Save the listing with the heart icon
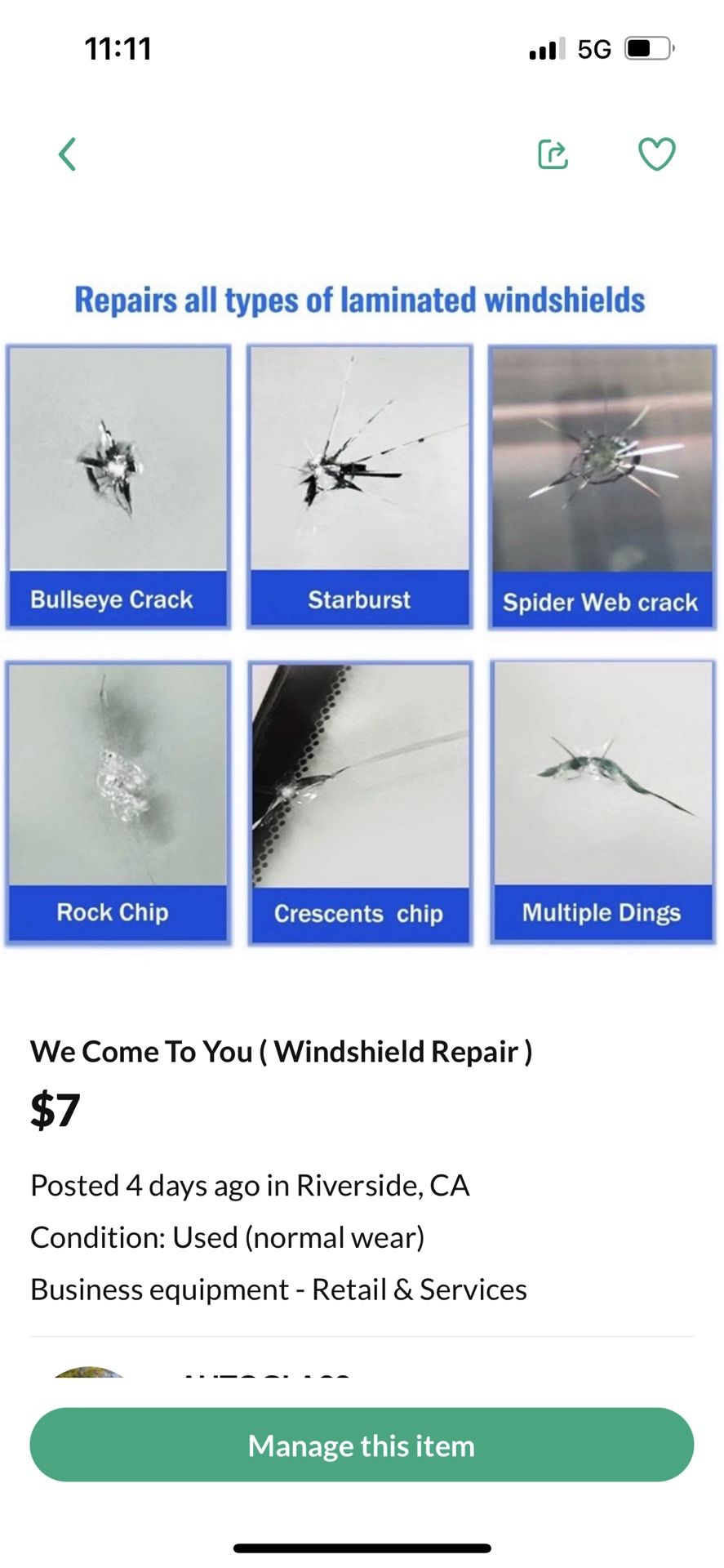Viewport: 724px width, 1568px height. (x=656, y=154)
